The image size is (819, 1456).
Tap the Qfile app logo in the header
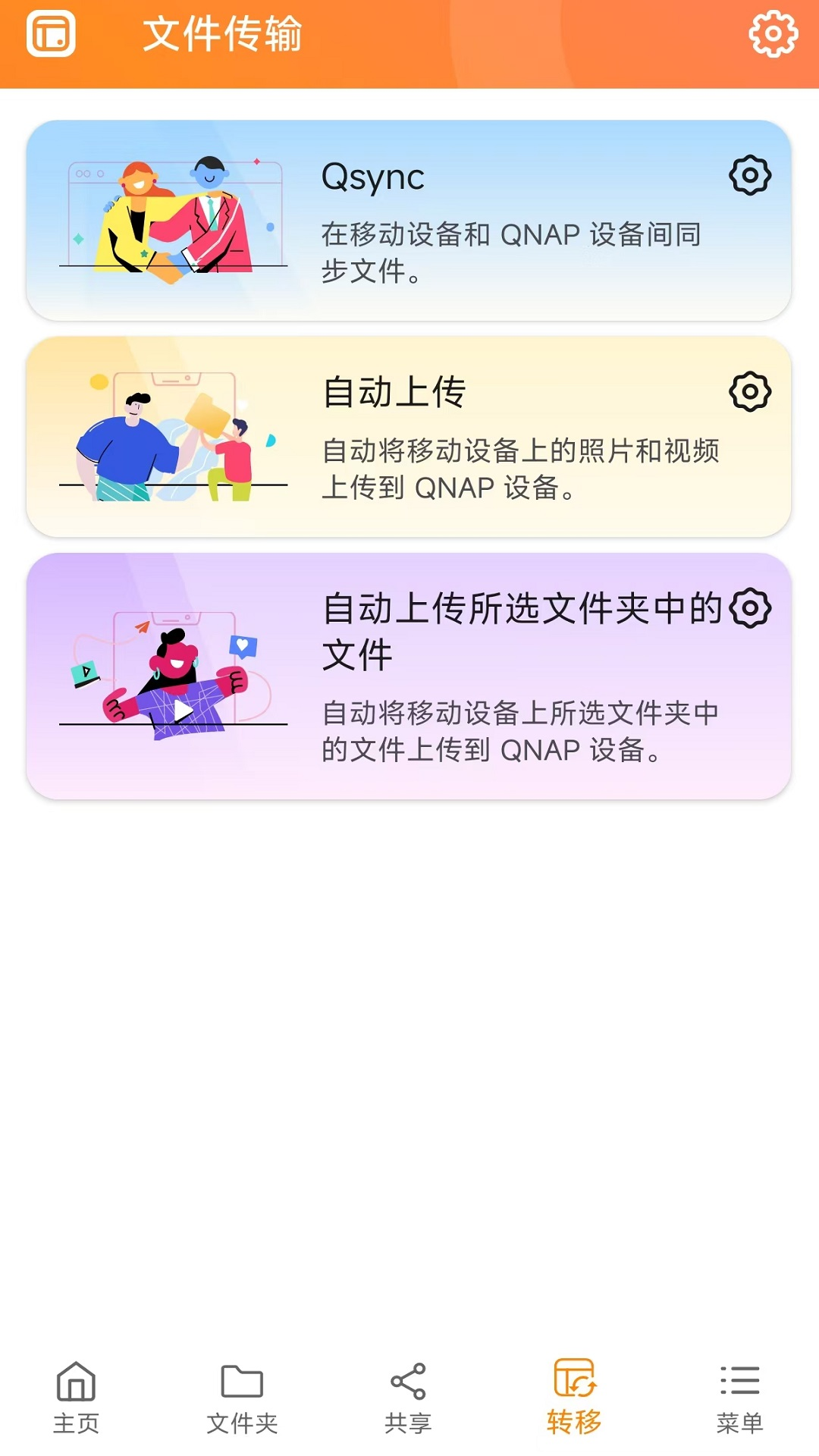click(x=51, y=34)
